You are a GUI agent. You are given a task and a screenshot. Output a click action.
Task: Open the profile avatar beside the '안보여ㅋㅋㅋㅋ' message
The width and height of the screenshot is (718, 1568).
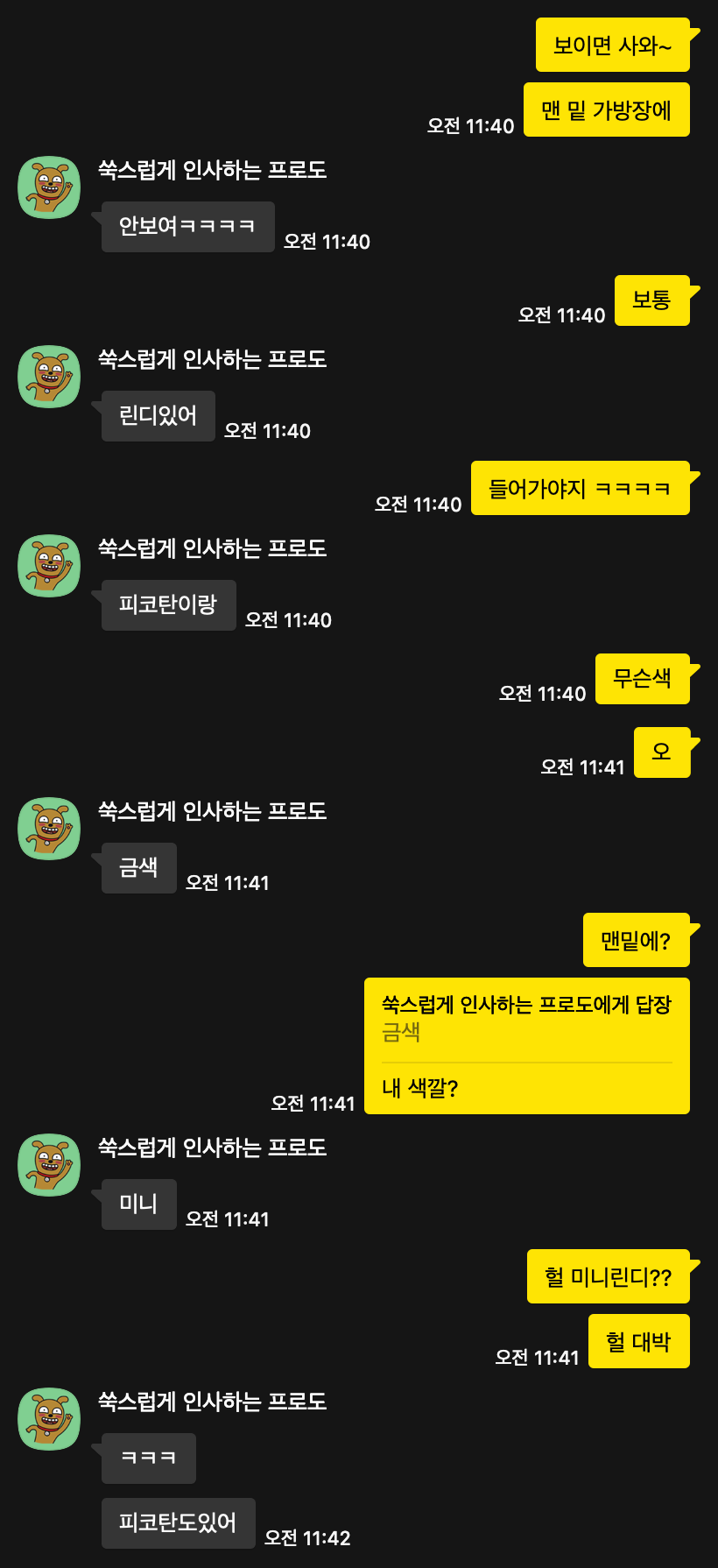[x=49, y=187]
